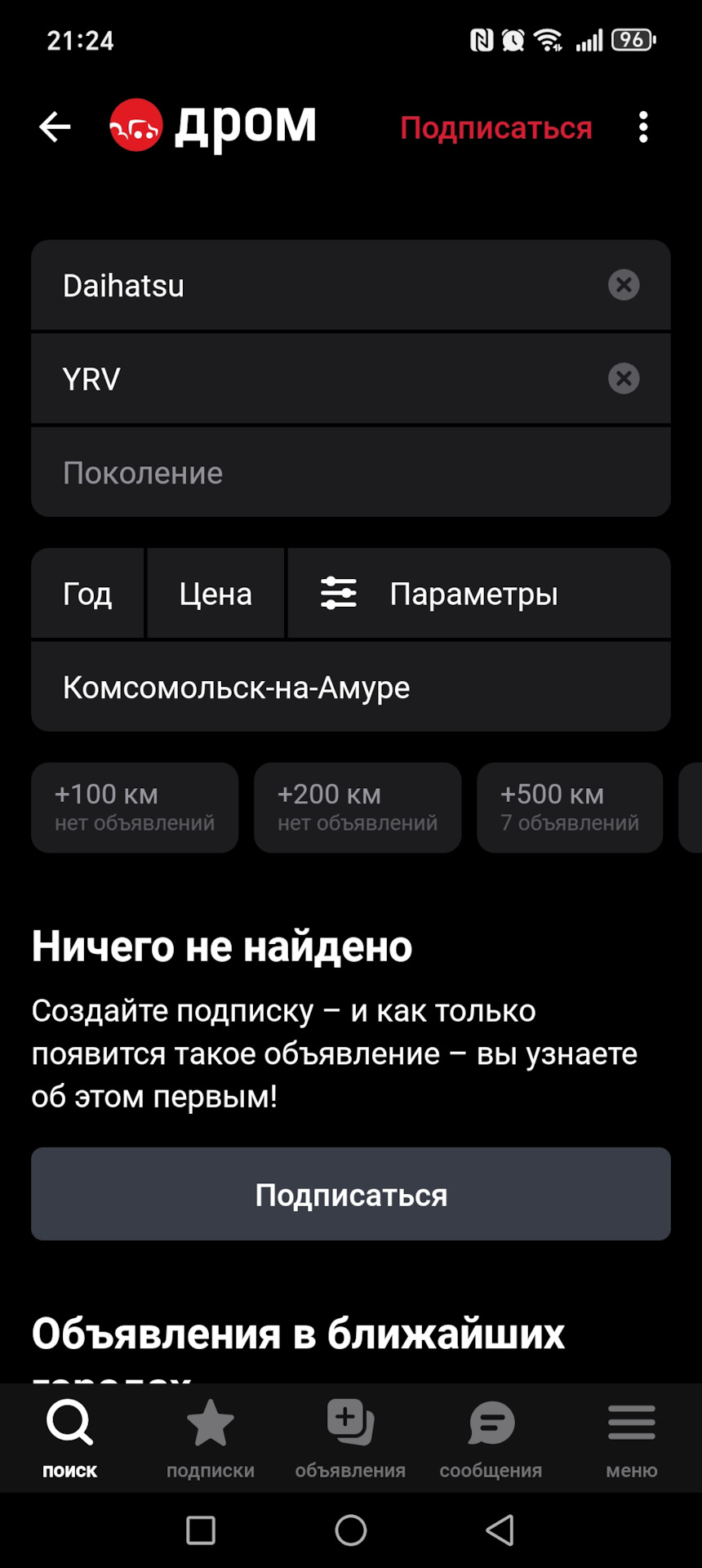
Task: Open the сообщения tab
Action: (491, 1439)
